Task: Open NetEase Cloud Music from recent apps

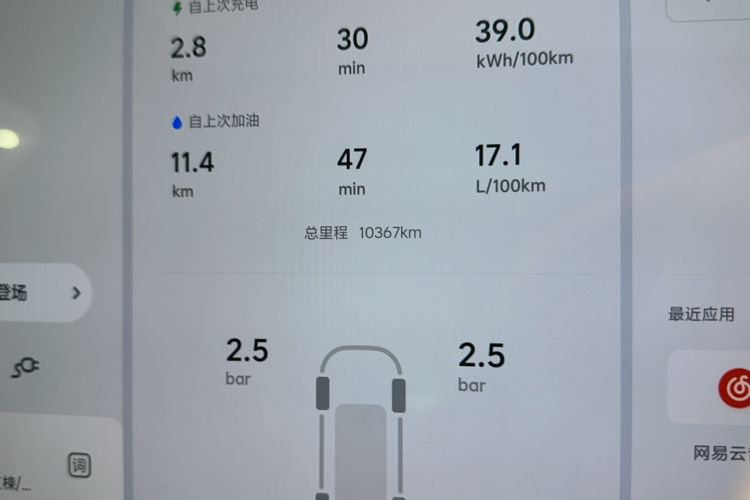Action: [735, 388]
